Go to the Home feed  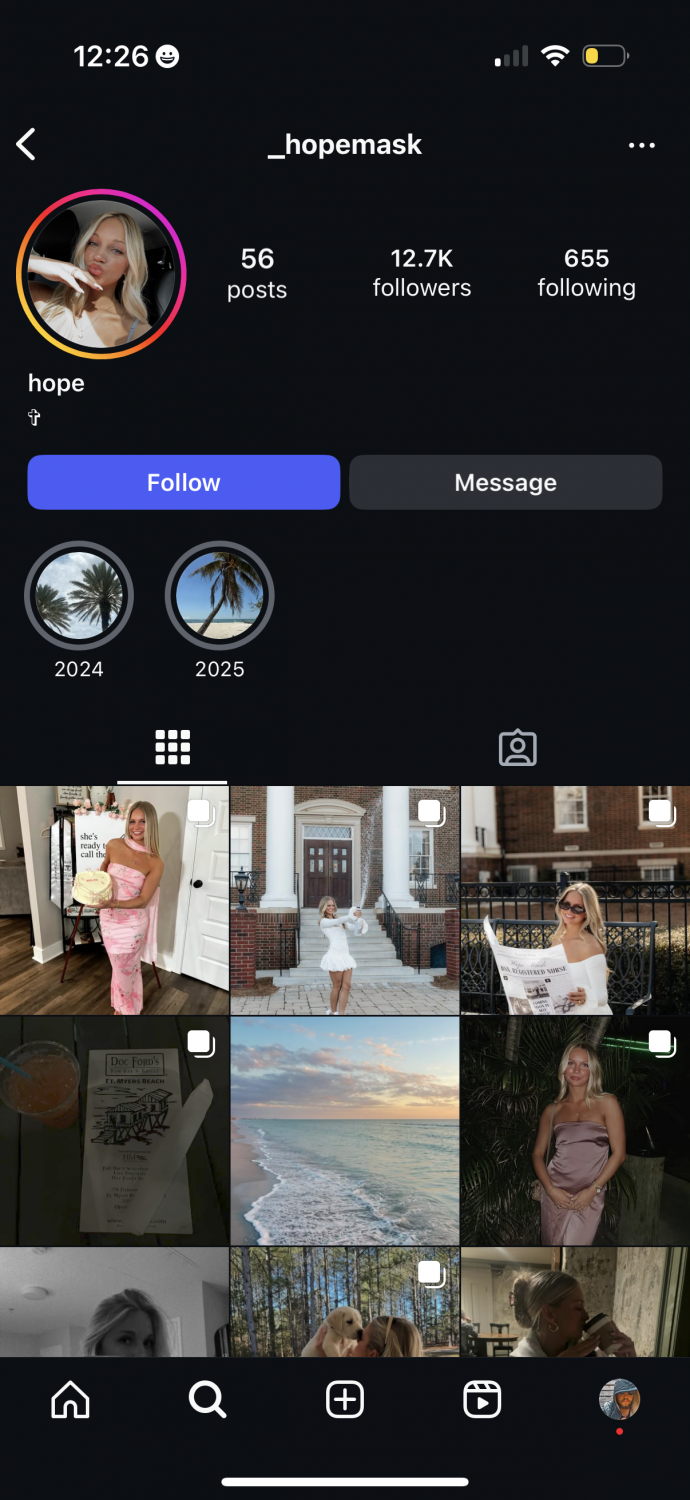[x=70, y=1400]
